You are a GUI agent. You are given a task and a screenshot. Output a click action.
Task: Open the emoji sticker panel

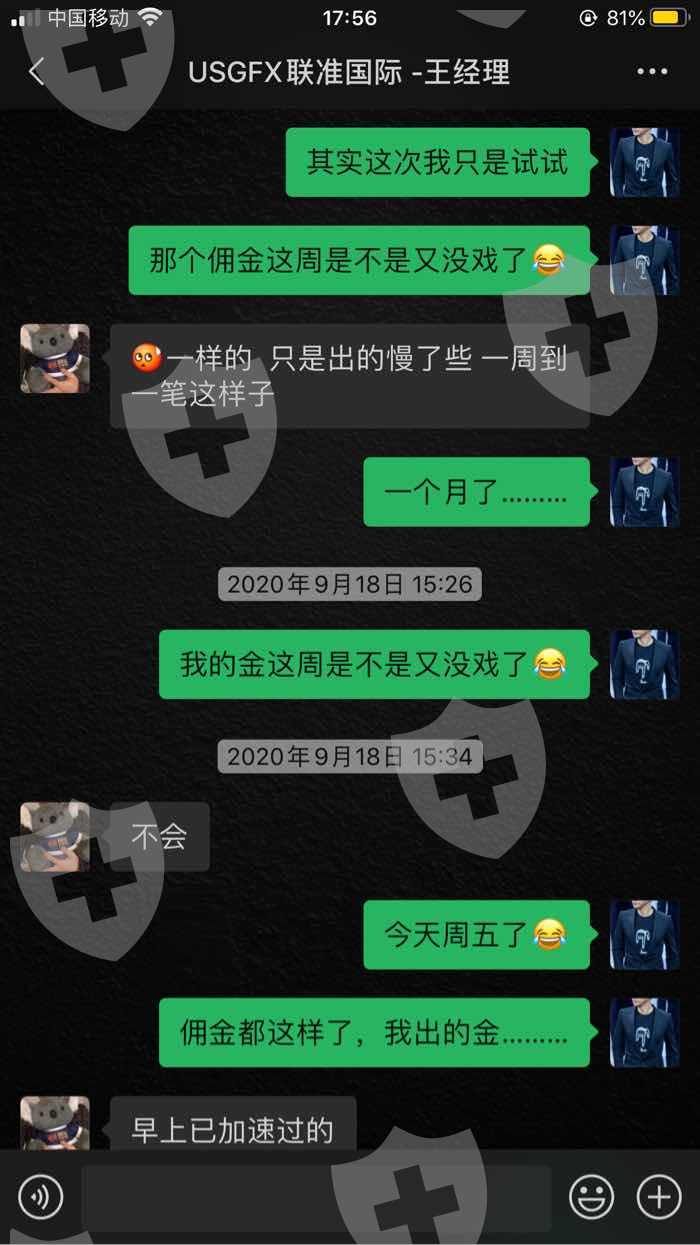tap(592, 1196)
